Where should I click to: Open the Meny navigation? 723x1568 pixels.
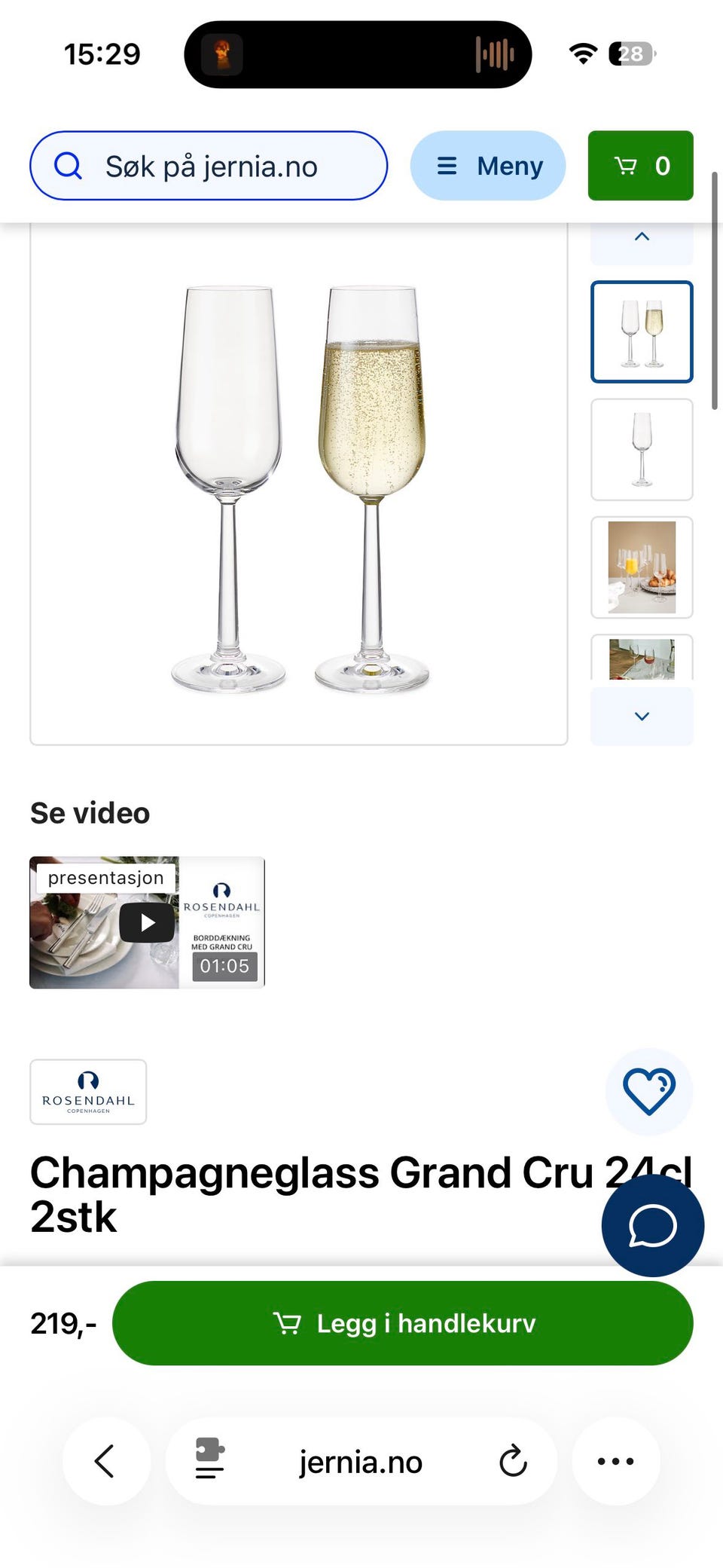487,166
